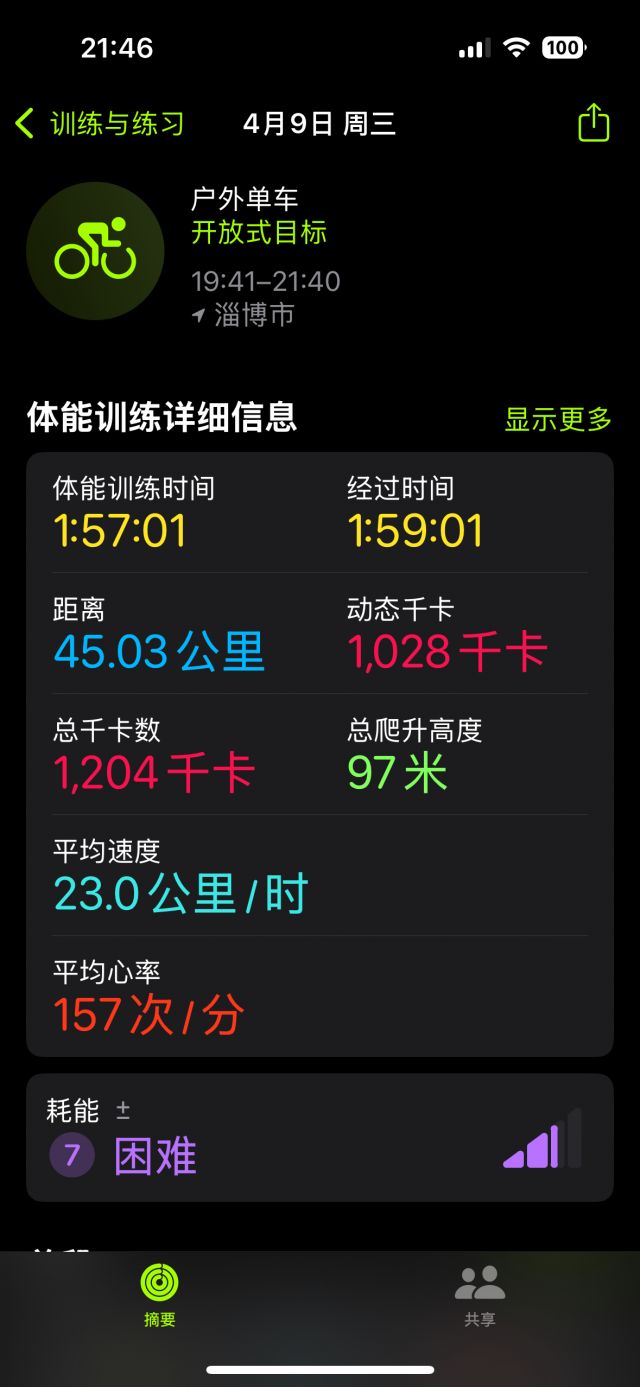Screen dimensions: 640x1387
Task: Open the 耗能 effort rating card
Action: pos(320,1138)
